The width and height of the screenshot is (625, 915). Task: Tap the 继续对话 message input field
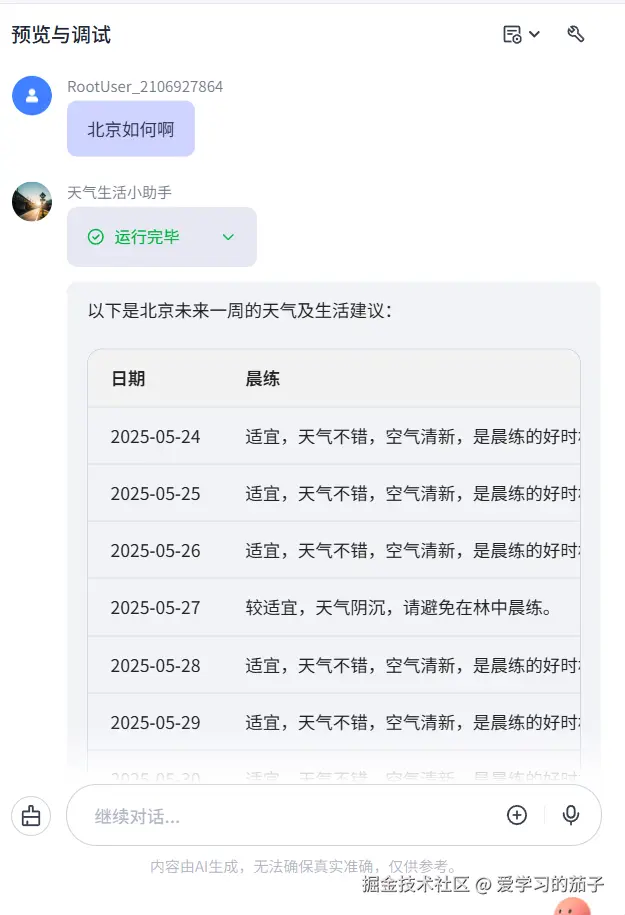[290, 816]
